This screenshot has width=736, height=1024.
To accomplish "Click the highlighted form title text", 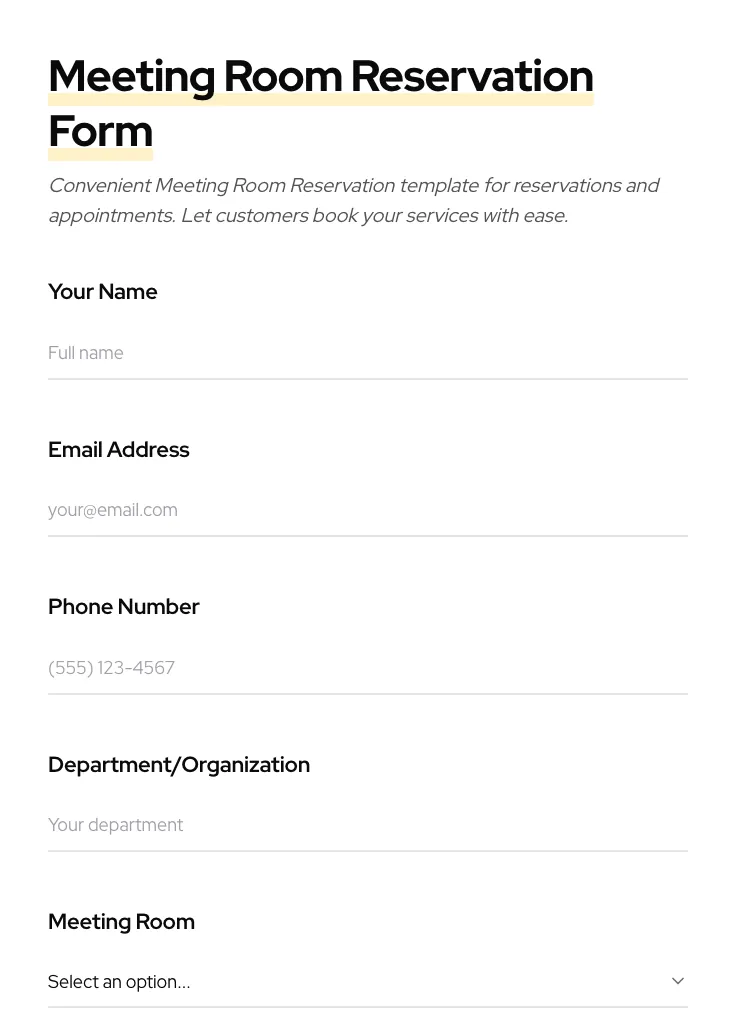I will click(320, 76).
